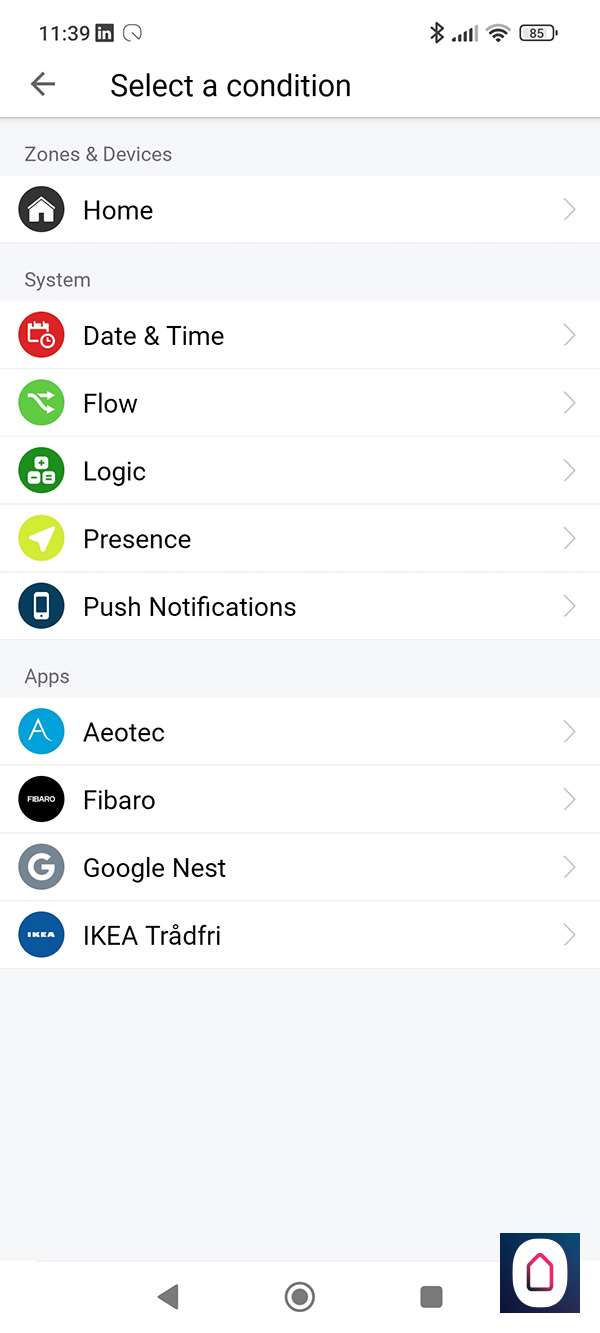This screenshot has width=600, height=1333.
Task: Select Push Notifications conditions
Action: (x=300, y=607)
